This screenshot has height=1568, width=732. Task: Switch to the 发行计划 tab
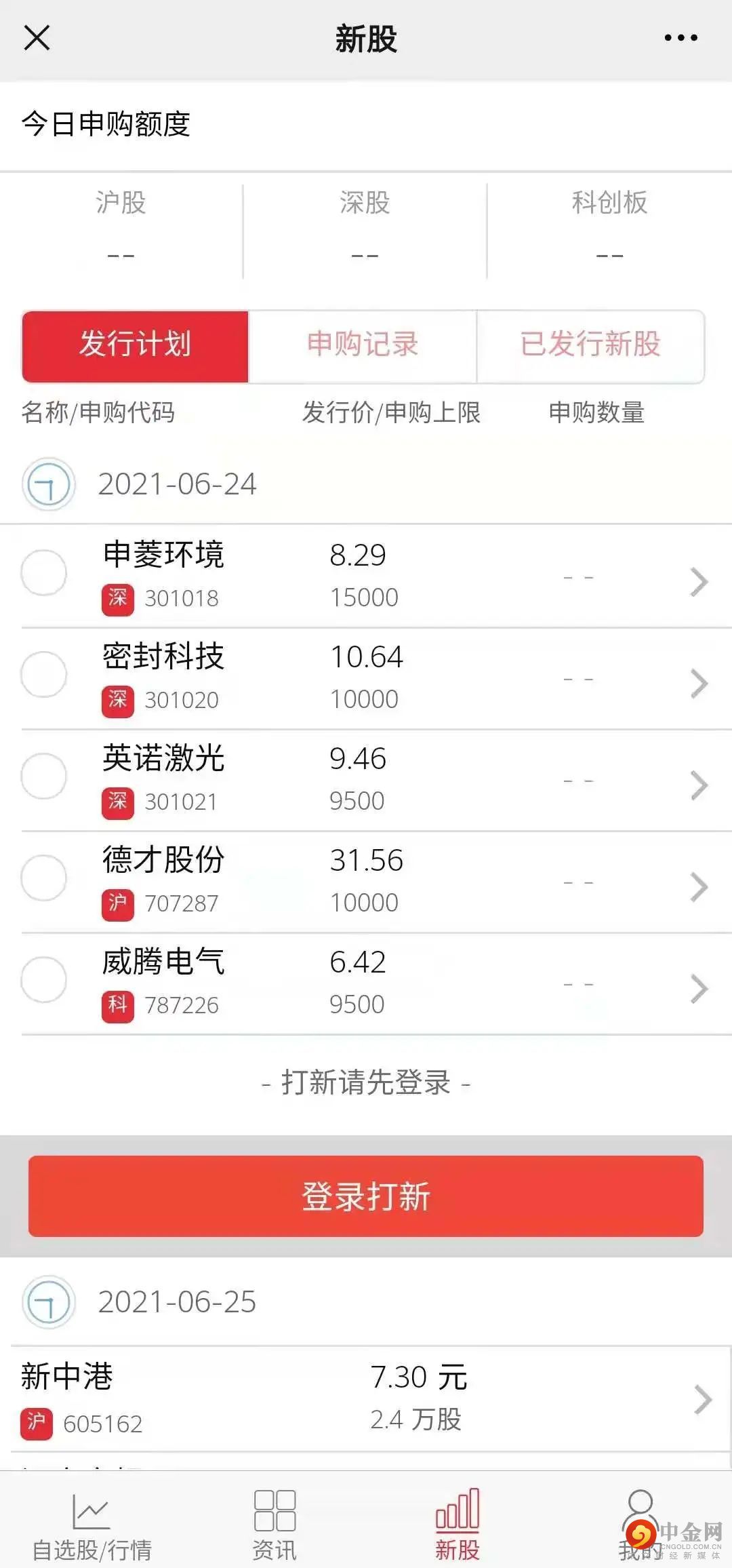coord(136,345)
